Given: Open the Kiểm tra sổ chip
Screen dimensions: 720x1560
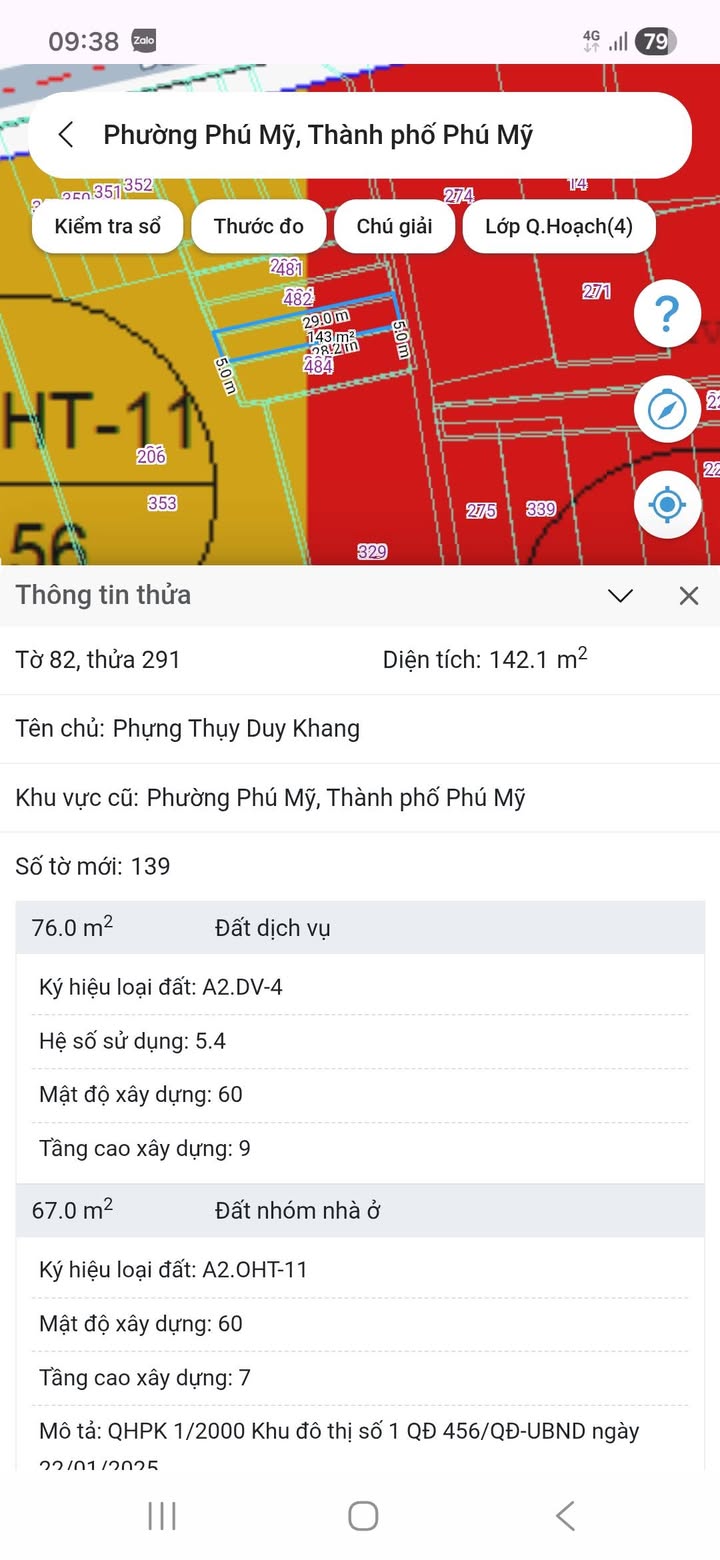Looking at the screenshot, I should coord(108,226).
